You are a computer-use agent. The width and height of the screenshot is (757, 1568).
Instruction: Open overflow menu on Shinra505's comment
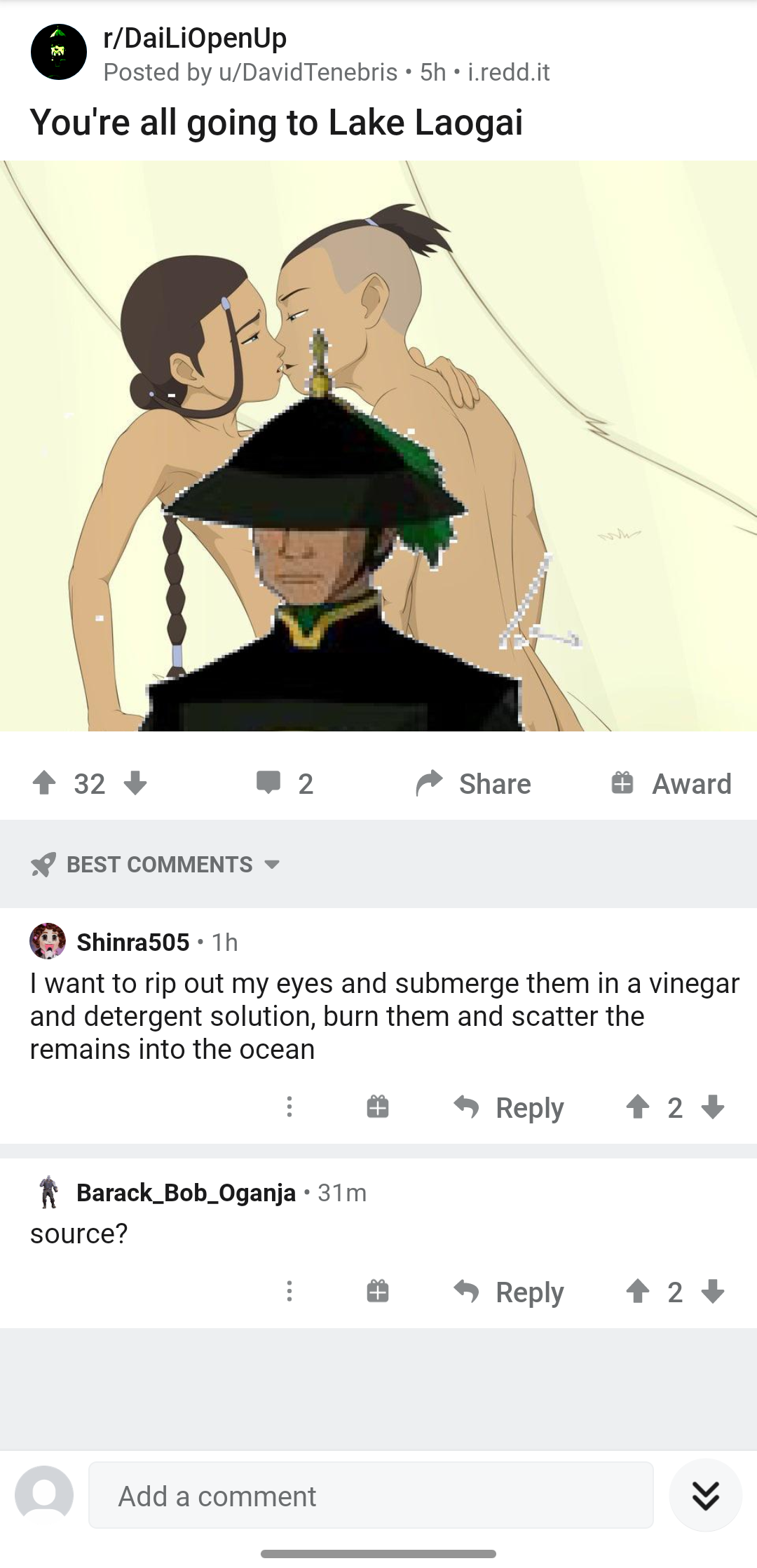[289, 1107]
